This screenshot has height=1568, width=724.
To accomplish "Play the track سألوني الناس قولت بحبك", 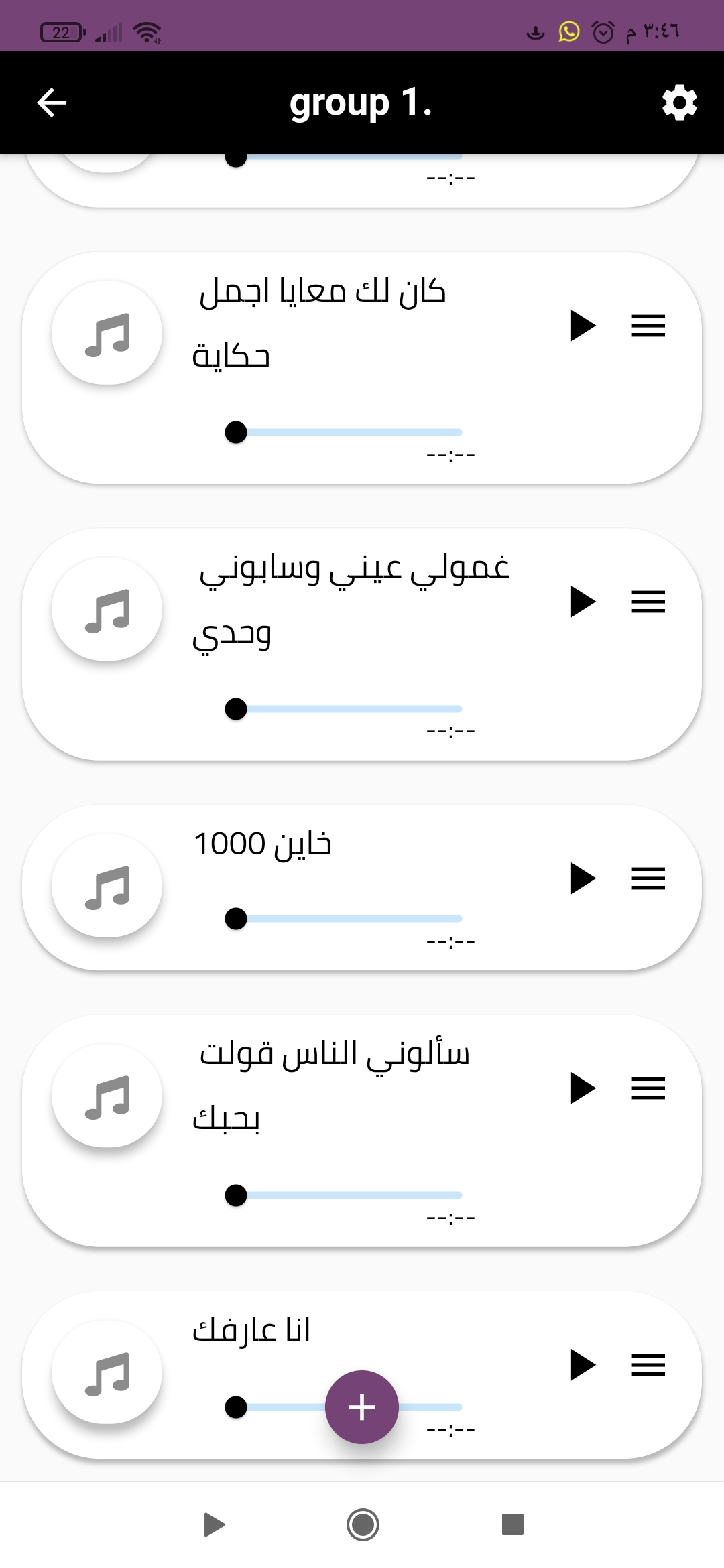I will (583, 1088).
